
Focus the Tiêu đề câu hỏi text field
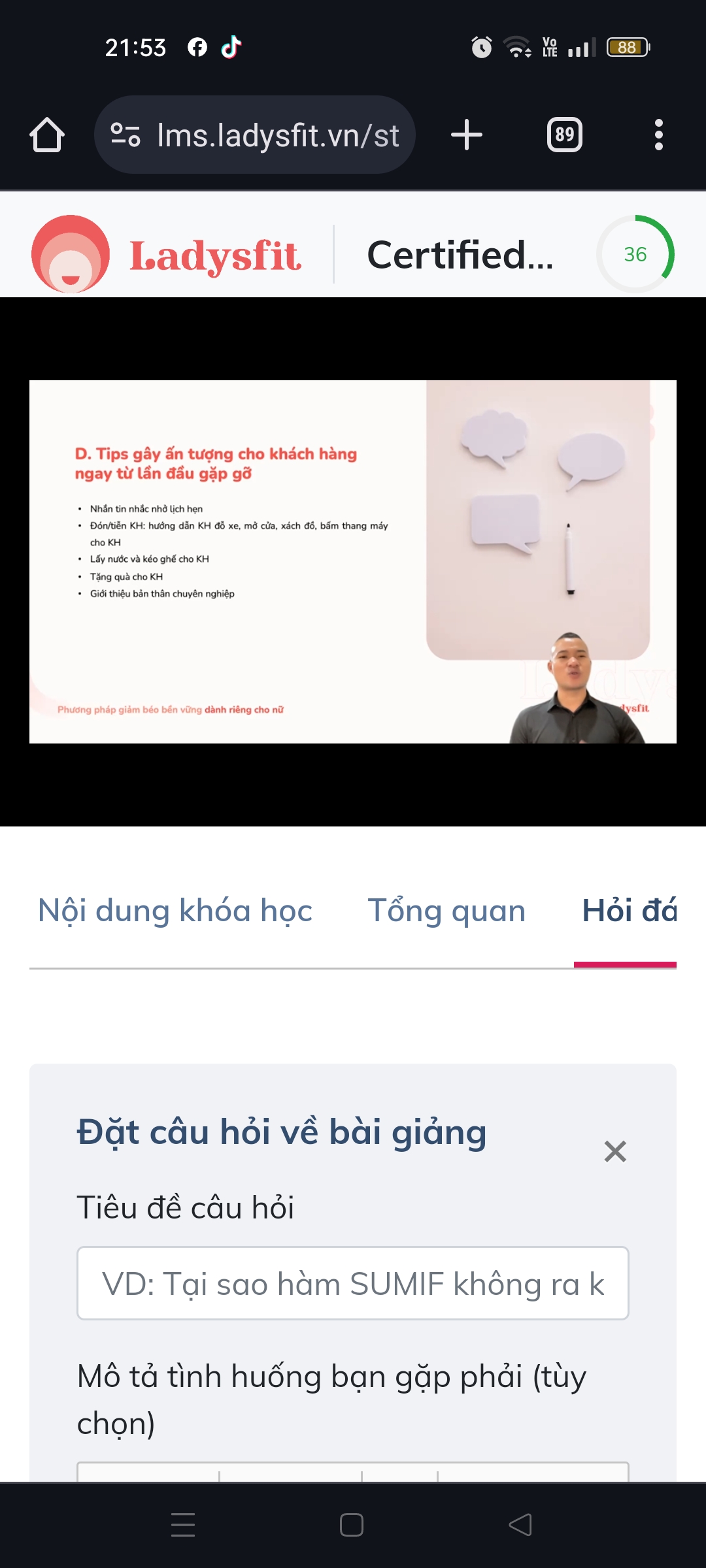click(x=353, y=1283)
